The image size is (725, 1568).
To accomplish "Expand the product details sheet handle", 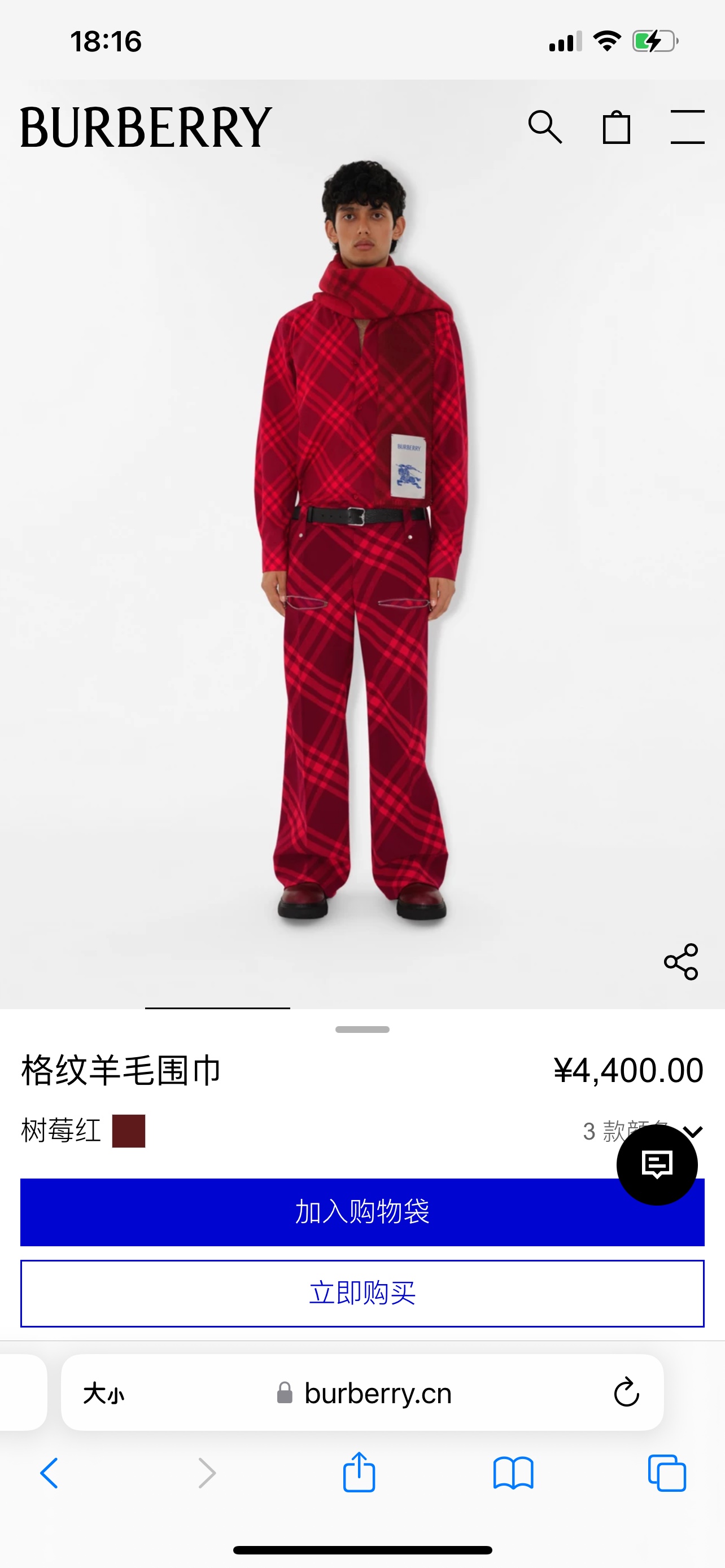I will coord(362,1030).
